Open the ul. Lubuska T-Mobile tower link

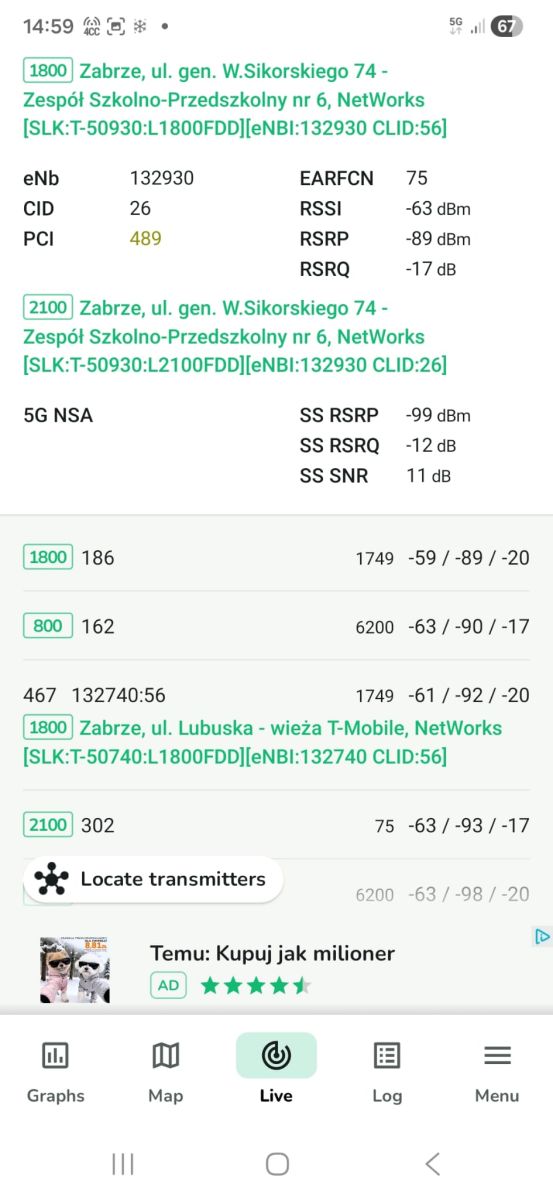coord(262,742)
